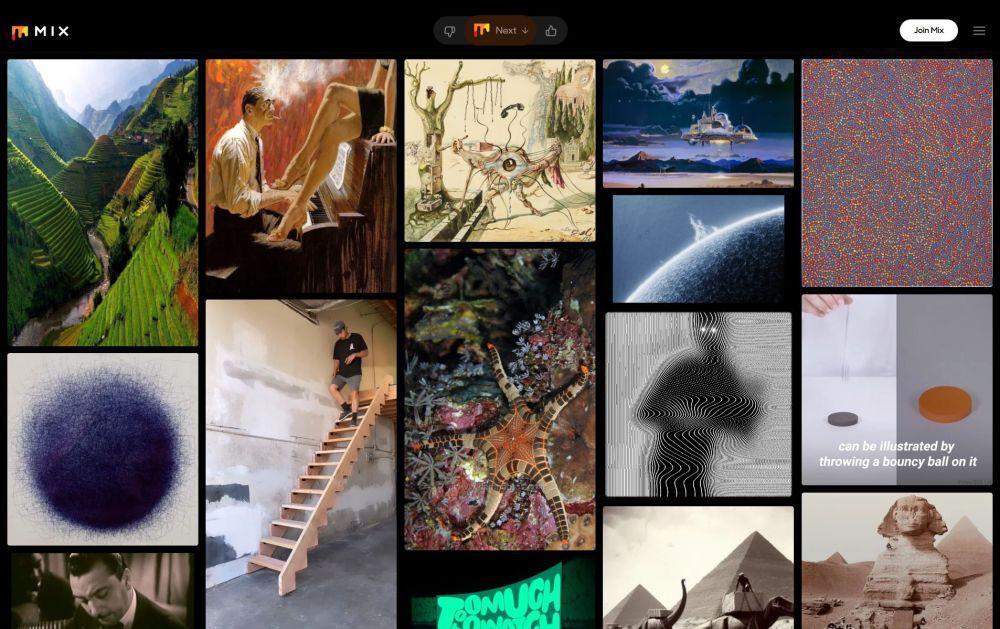Go to the Mix home logo
1000x629 pixels.
pyautogui.click(x=40, y=31)
